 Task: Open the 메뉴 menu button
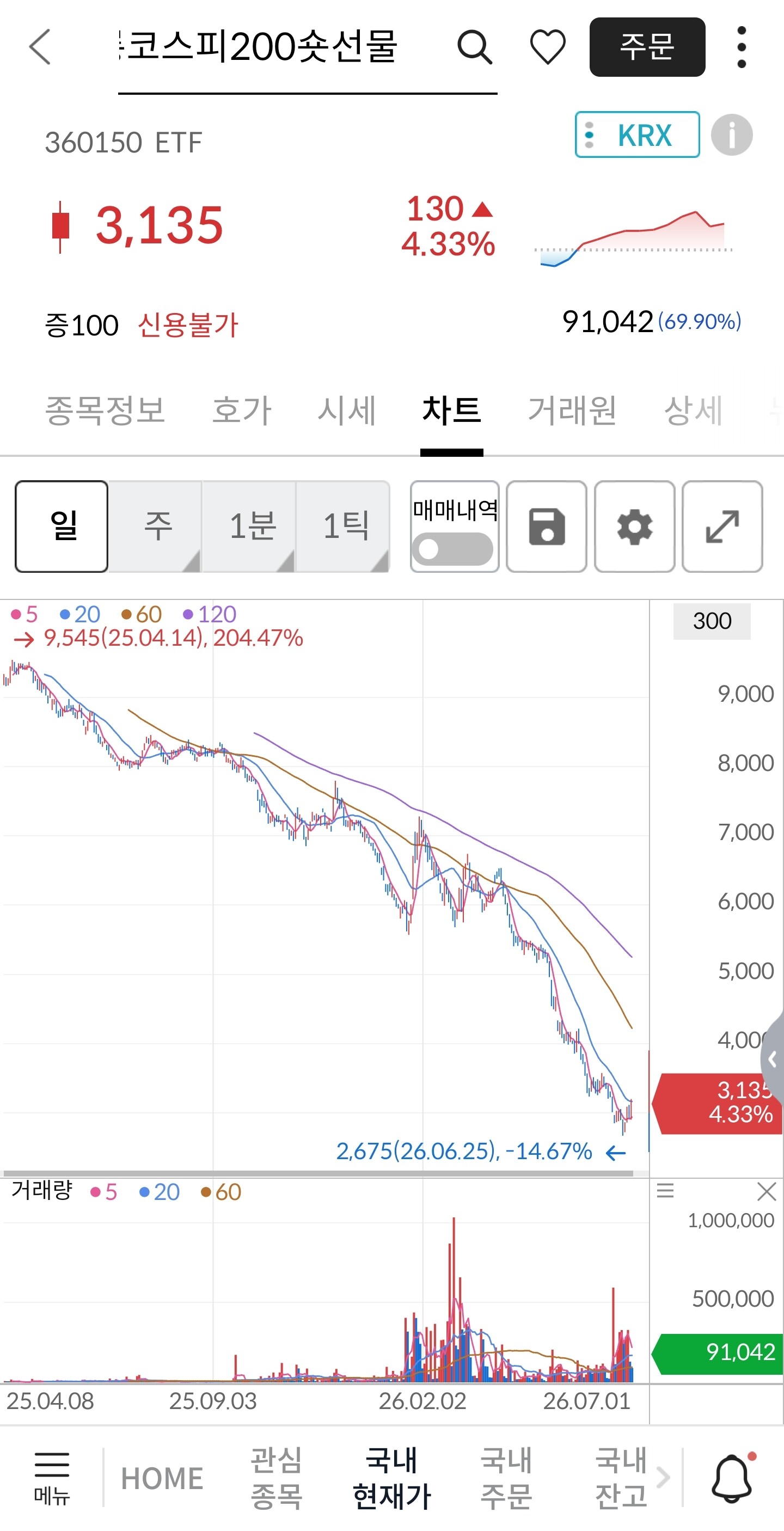[52, 1477]
